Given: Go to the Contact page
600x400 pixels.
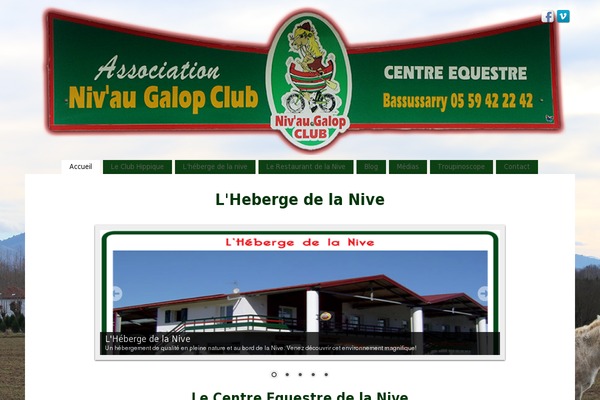Looking at the screenshot, I should click(516, 167).
